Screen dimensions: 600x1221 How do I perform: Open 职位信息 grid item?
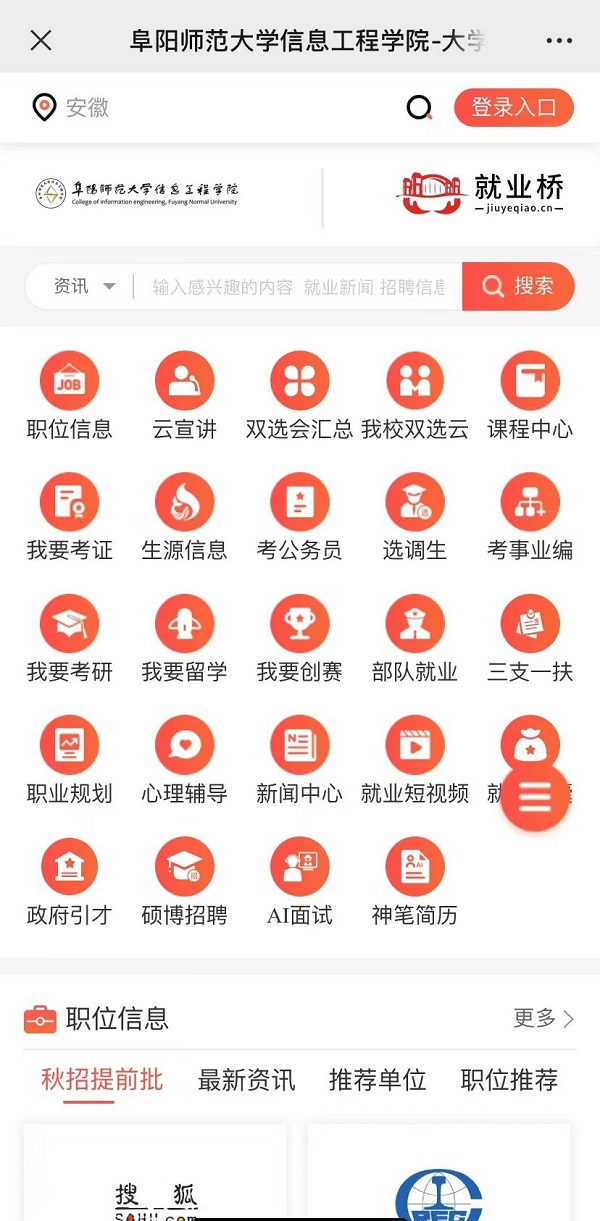tap(69, 395)
